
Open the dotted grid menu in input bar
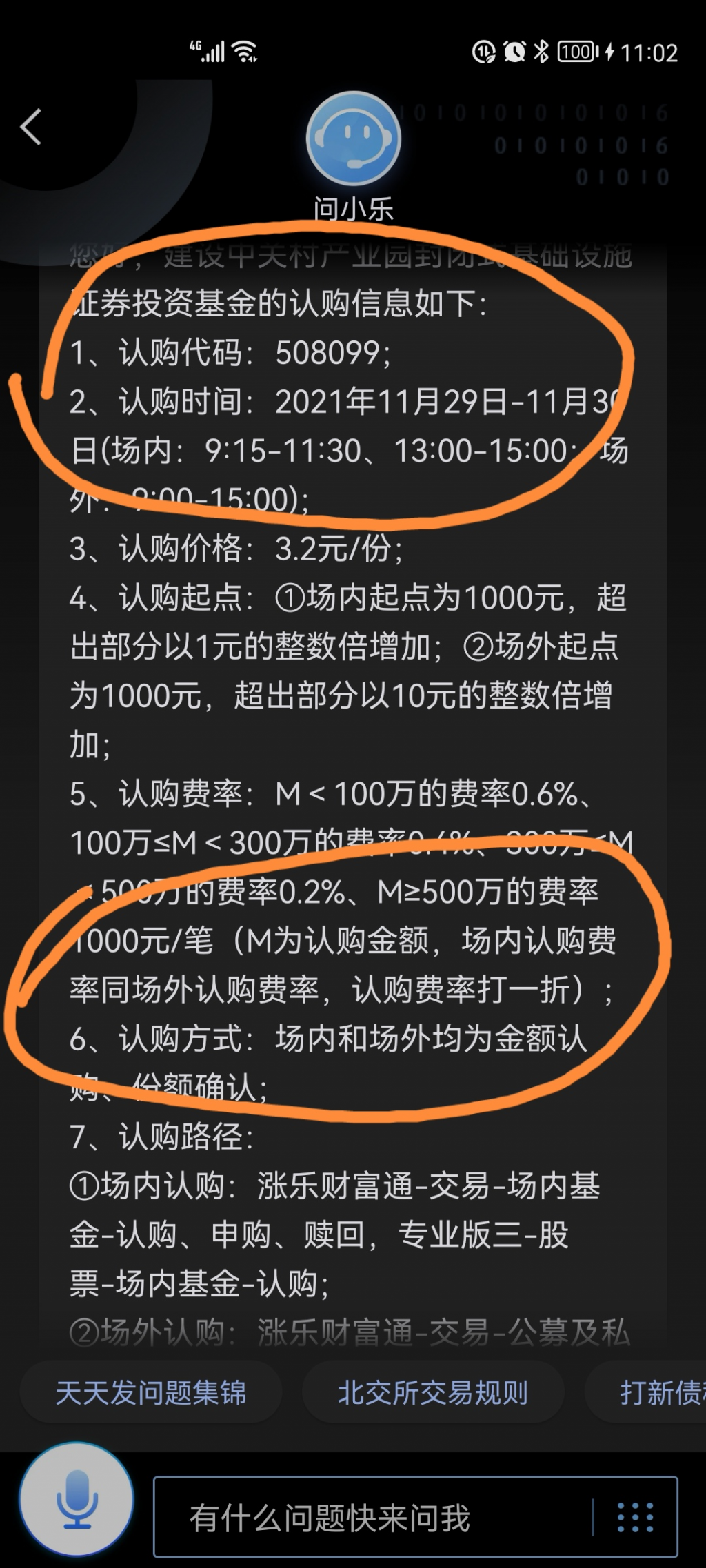click(635, 1518)
